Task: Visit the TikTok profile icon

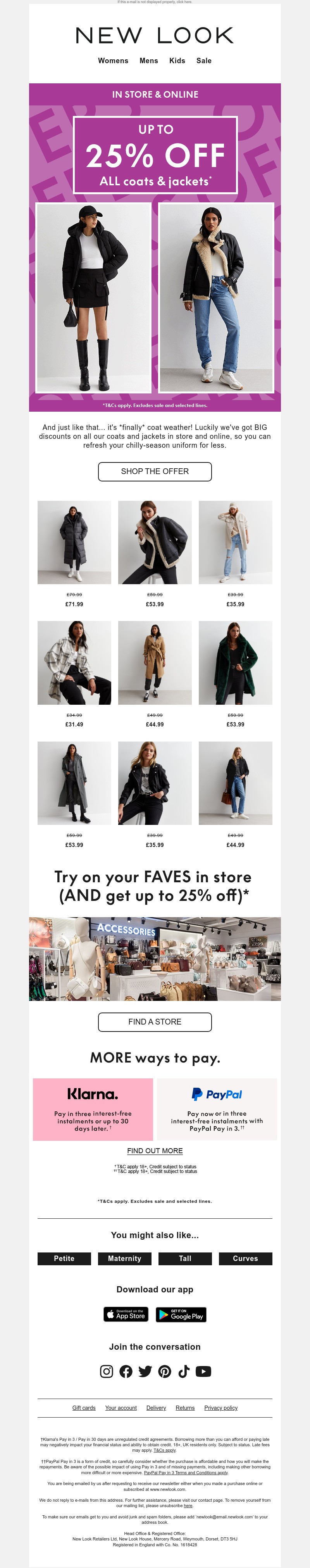Action: [x=184, y=1371]
